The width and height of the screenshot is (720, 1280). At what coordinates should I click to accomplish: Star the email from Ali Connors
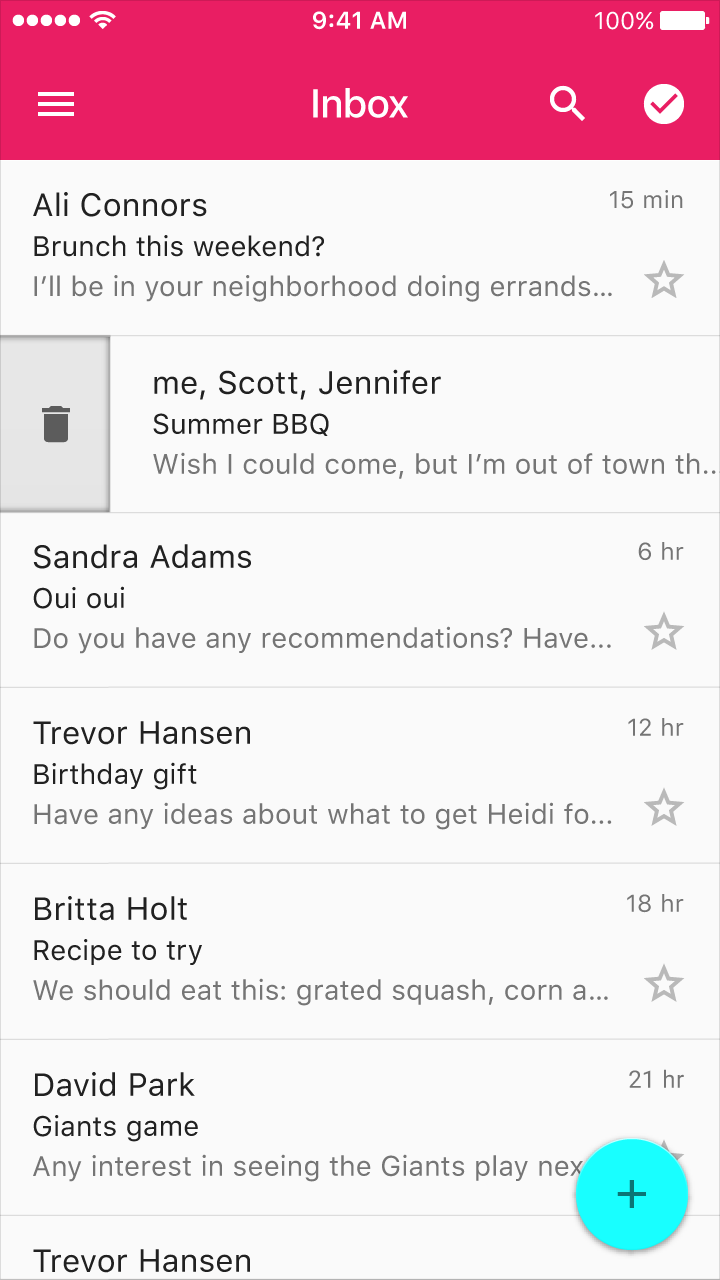[x=663, y=281]
